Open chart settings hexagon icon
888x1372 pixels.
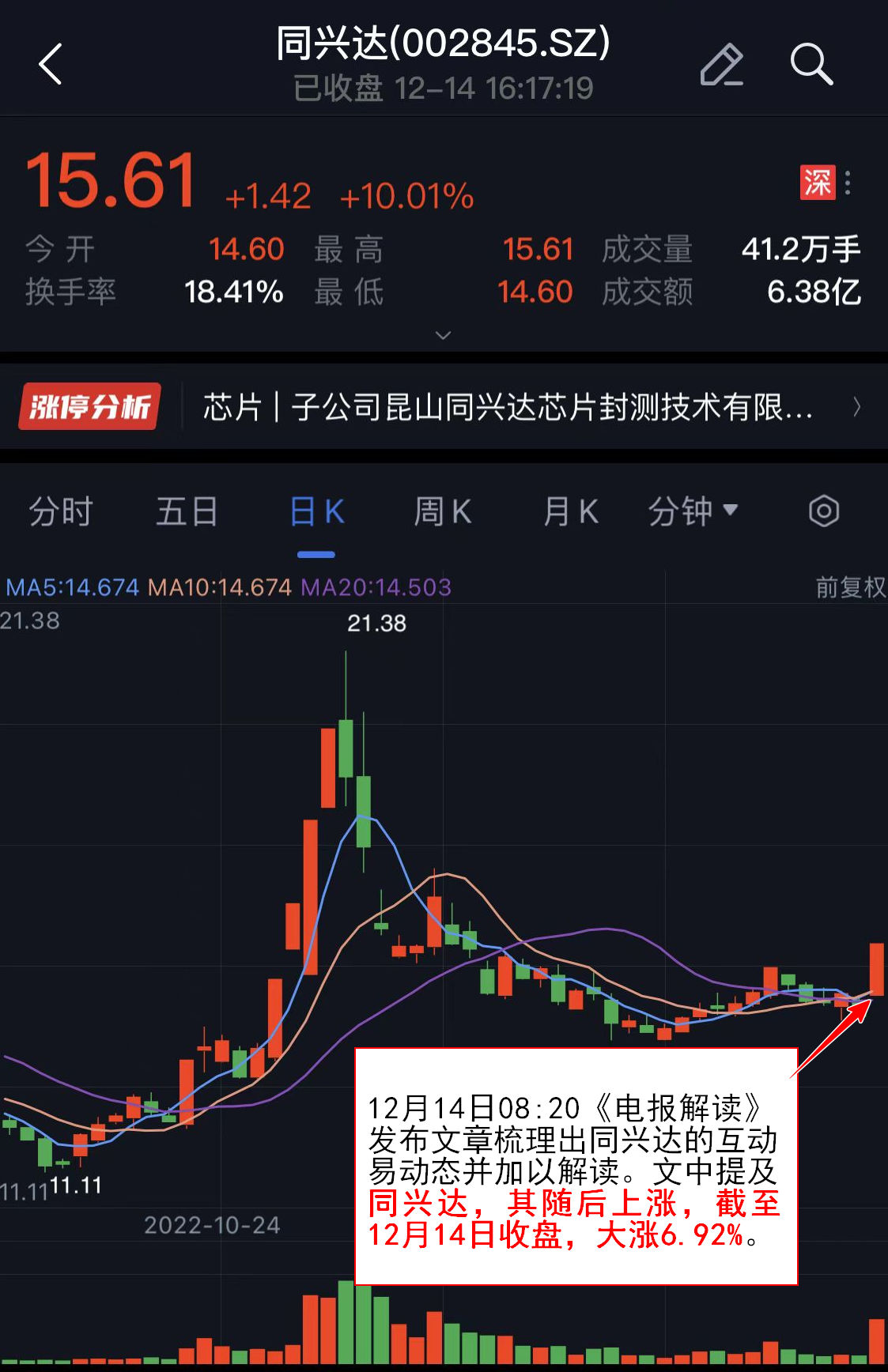click(823, 511)
